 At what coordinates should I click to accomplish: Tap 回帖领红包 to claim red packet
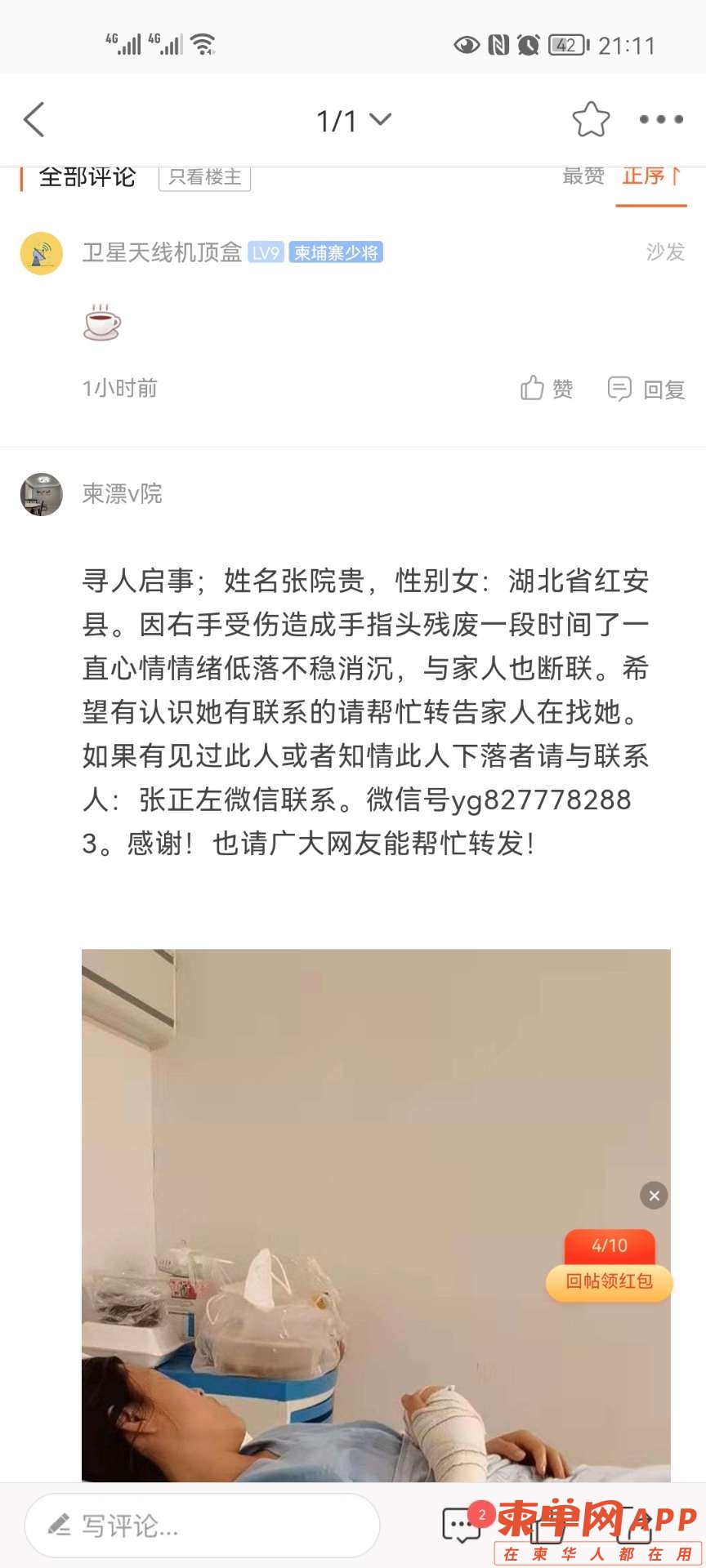610,1281
